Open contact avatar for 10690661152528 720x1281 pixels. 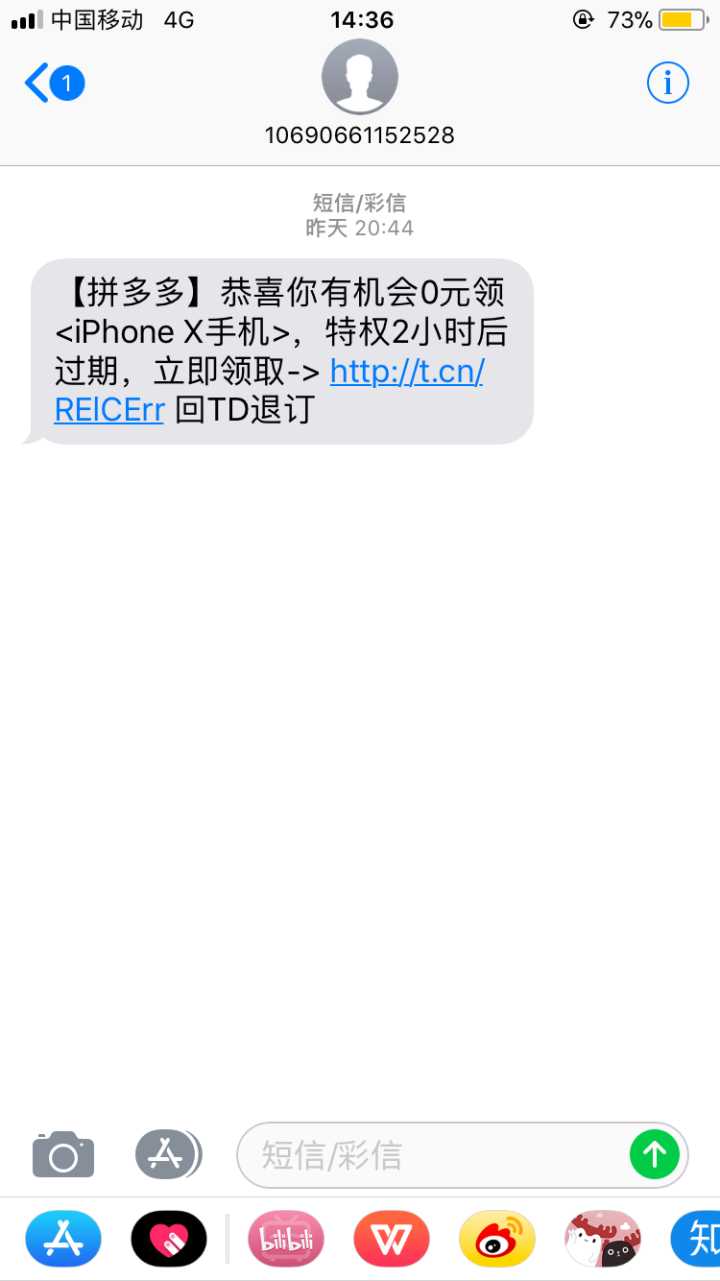coord(359,79)
